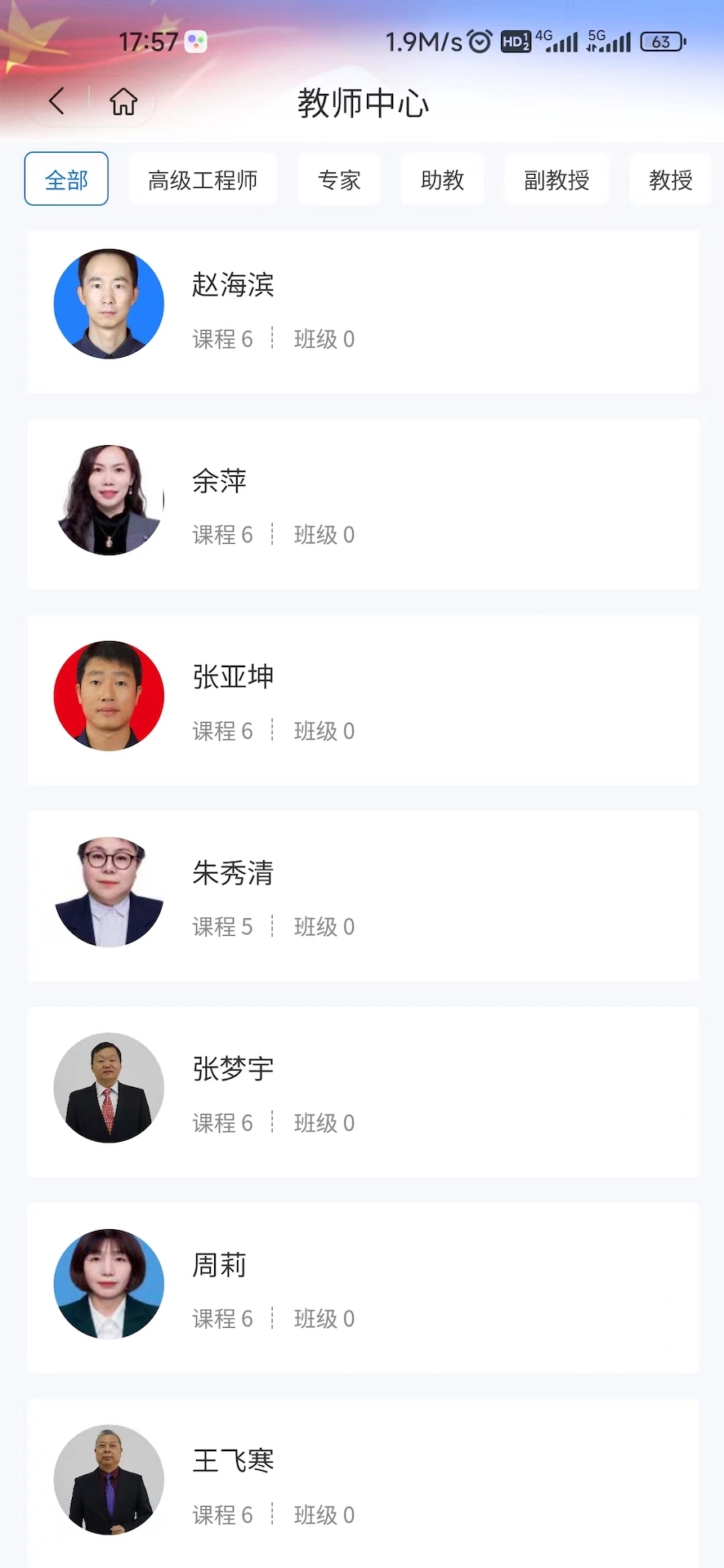
Task: Switch to the 高级工程师 tab
Action: [x=203, y=179]
